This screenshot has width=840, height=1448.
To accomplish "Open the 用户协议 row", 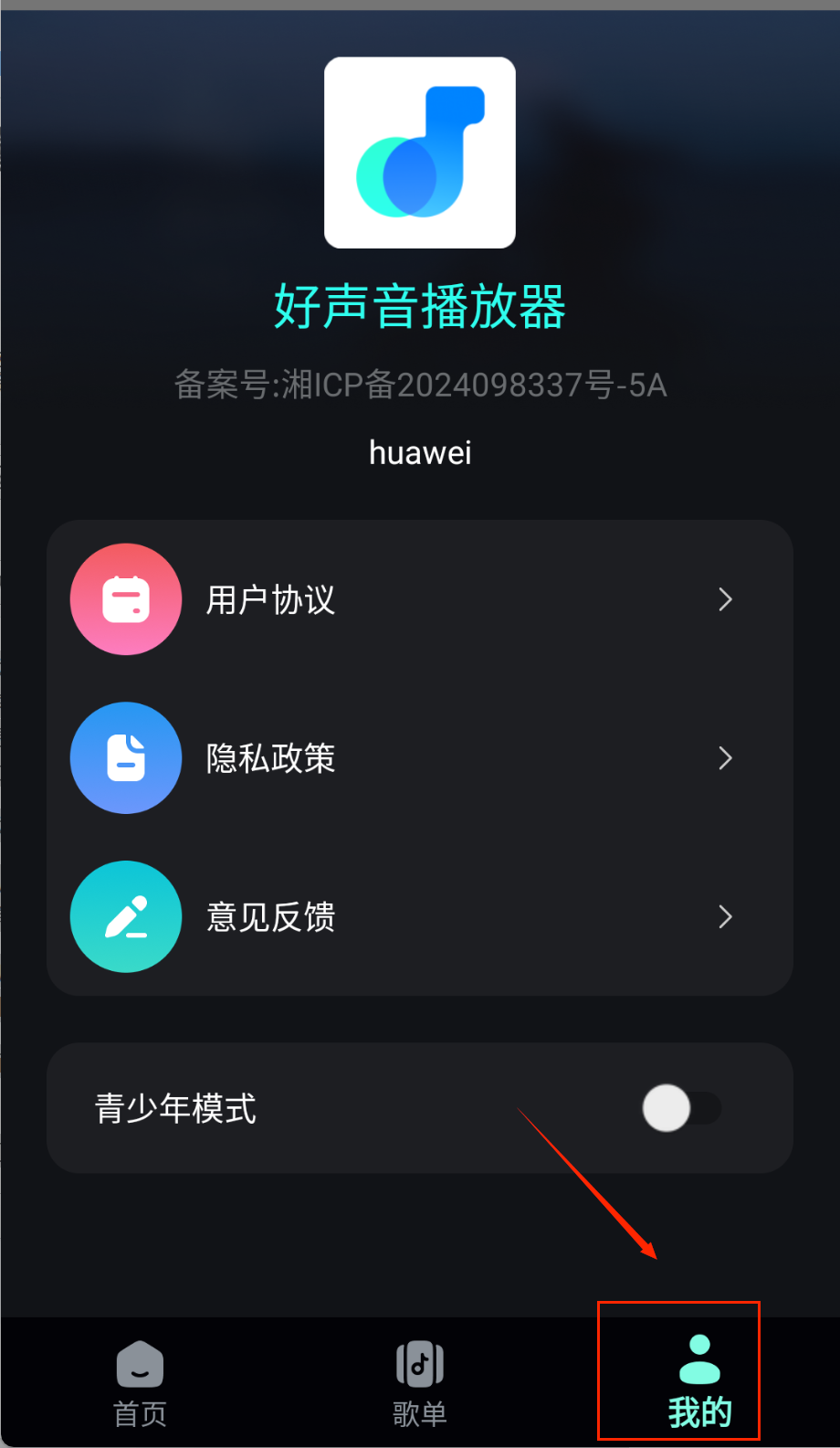I will pyautogui.click(x=419, y=600).
